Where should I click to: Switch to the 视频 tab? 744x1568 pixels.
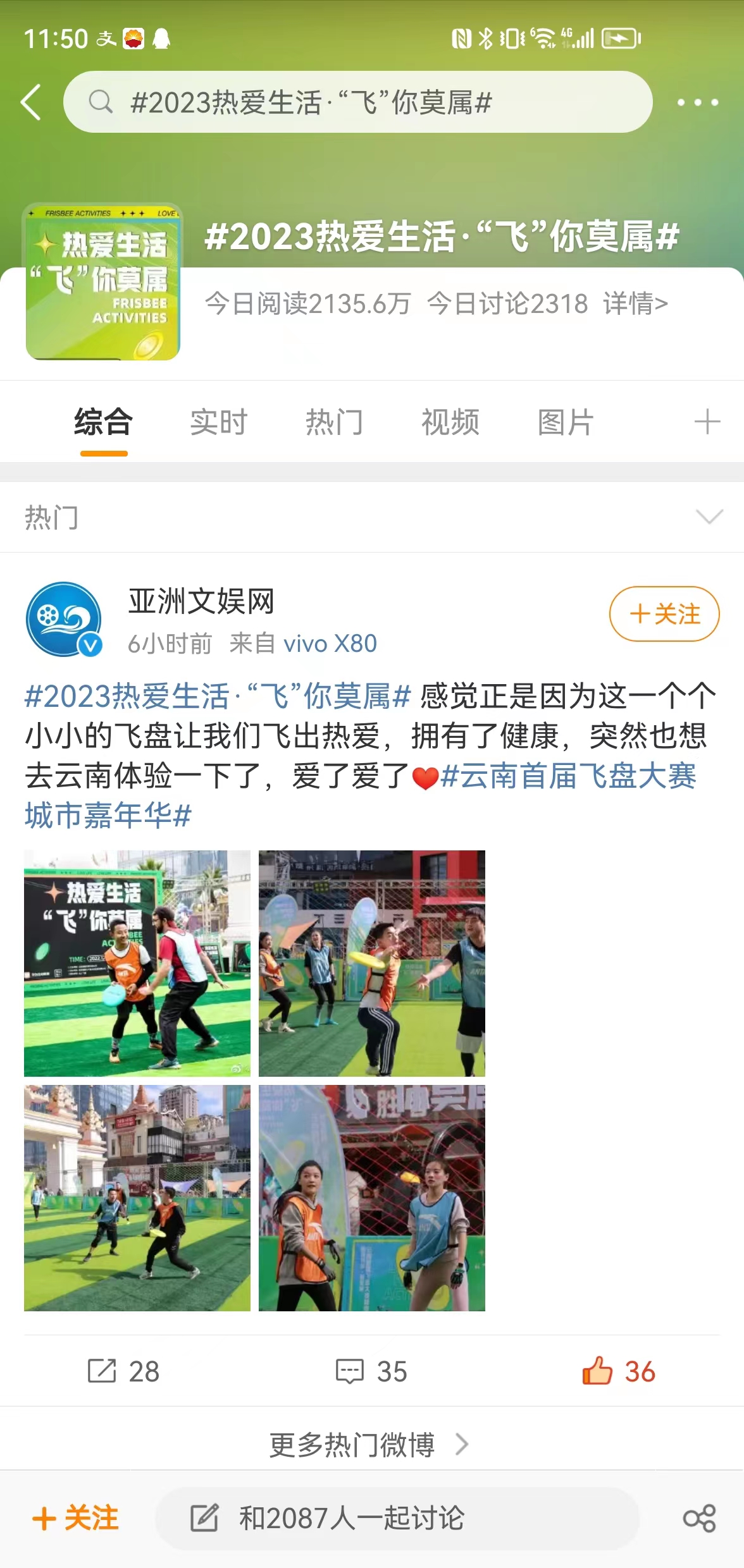tap(450, 422)
